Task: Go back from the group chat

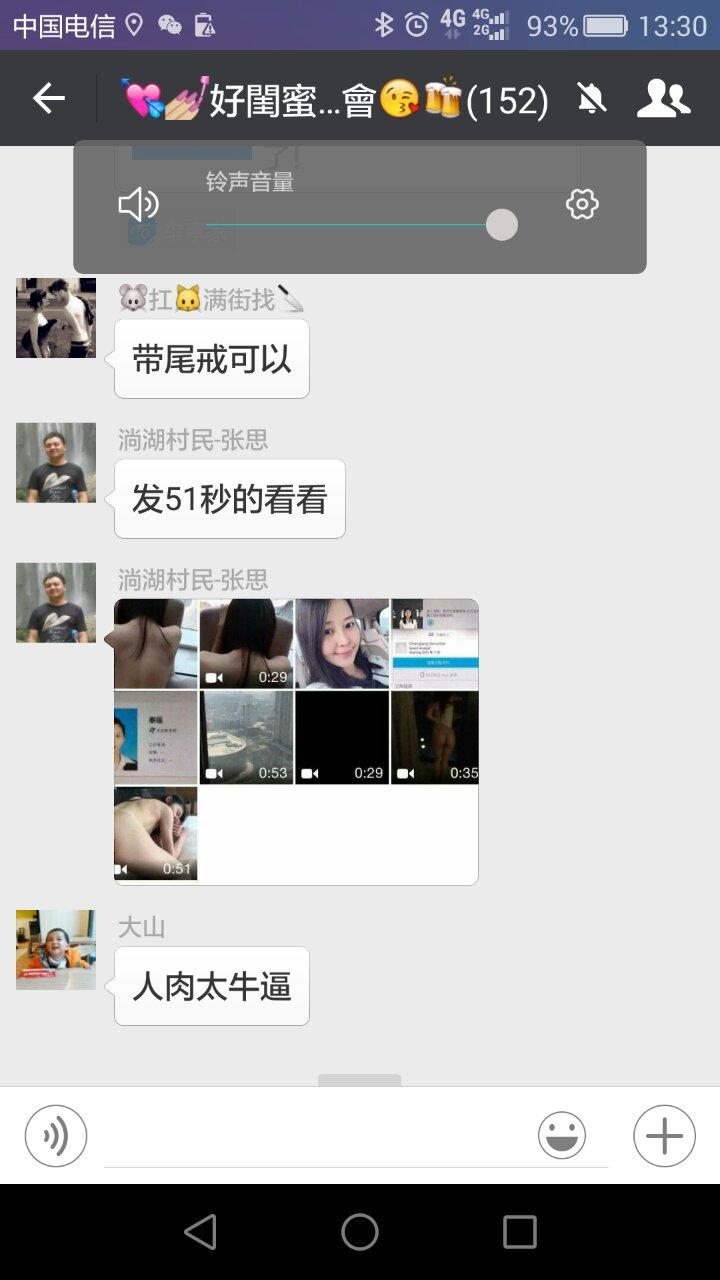Action: coord(48,98)
